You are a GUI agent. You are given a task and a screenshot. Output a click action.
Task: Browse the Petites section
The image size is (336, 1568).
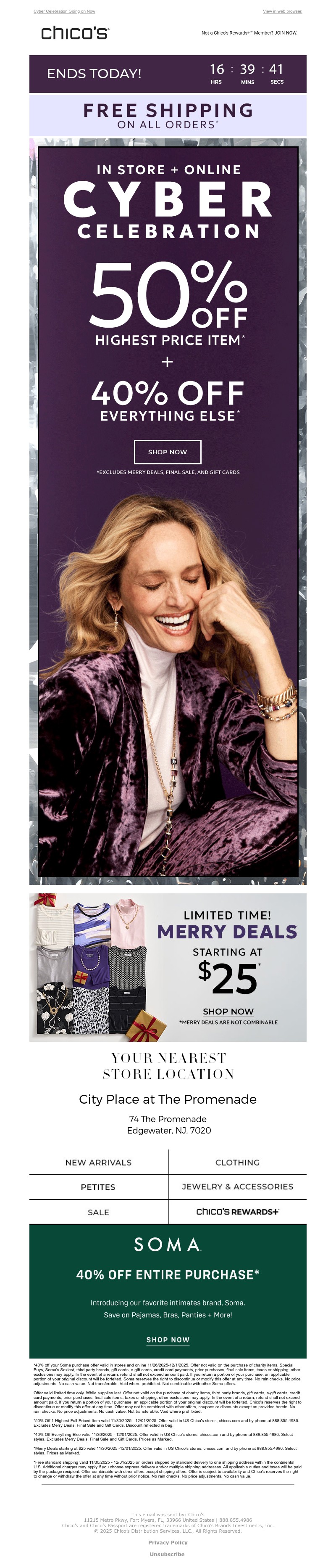[98, 1187]
